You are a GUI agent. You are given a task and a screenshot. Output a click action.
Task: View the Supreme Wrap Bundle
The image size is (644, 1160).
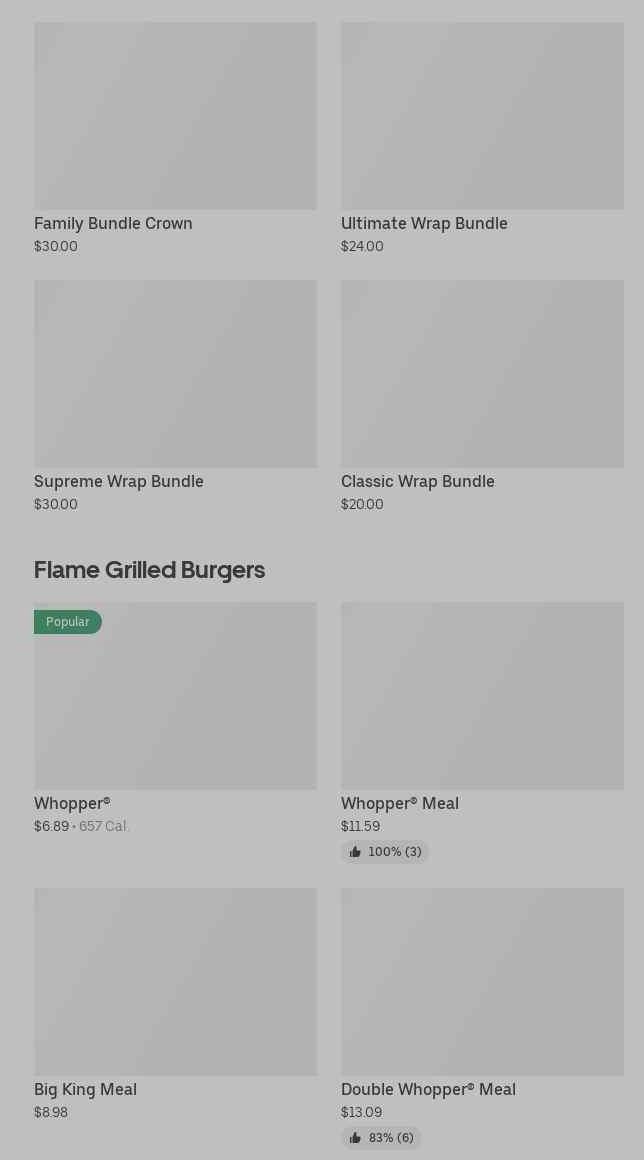click(x=175, y=374)
